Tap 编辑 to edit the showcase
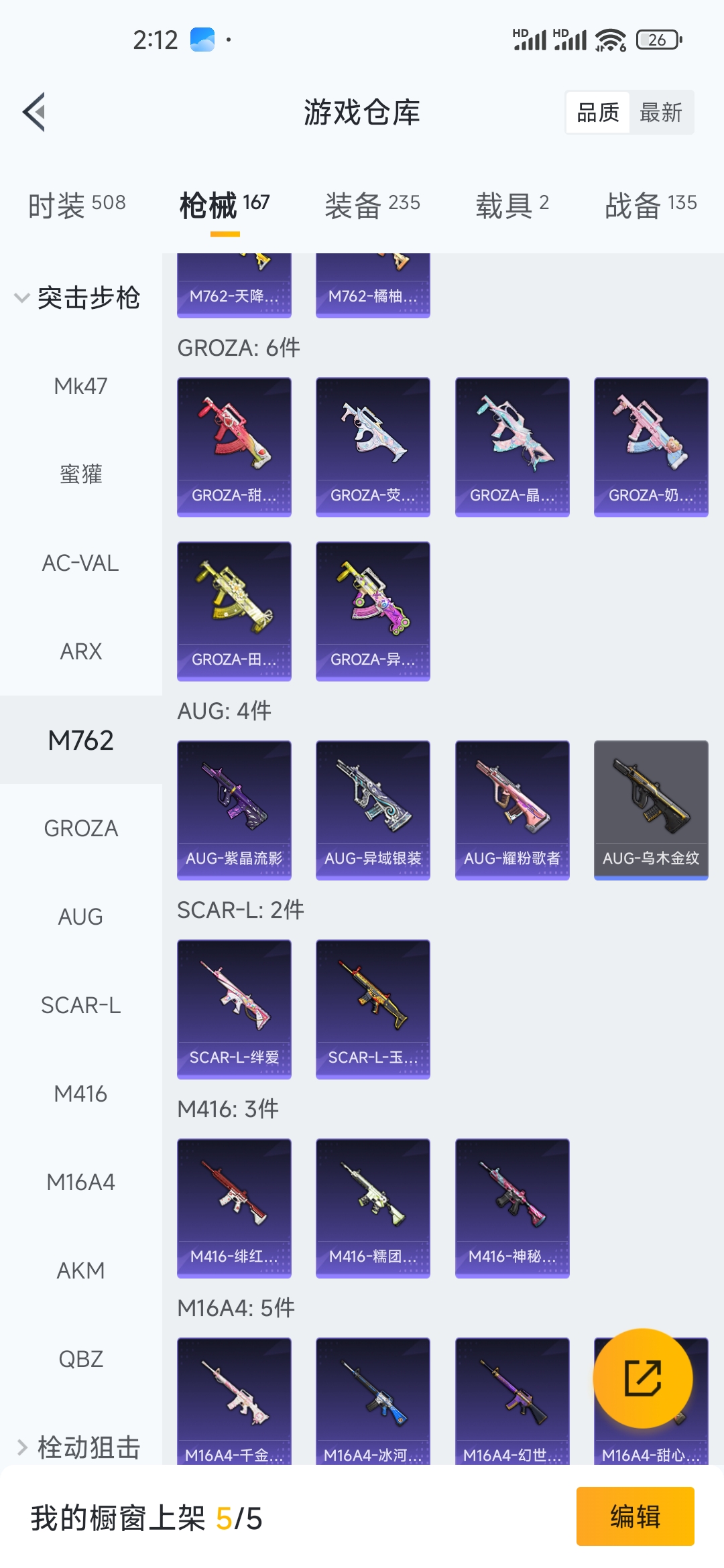Image resolution: width=724 pixels, height=1568 pixels. [635, 1516]
